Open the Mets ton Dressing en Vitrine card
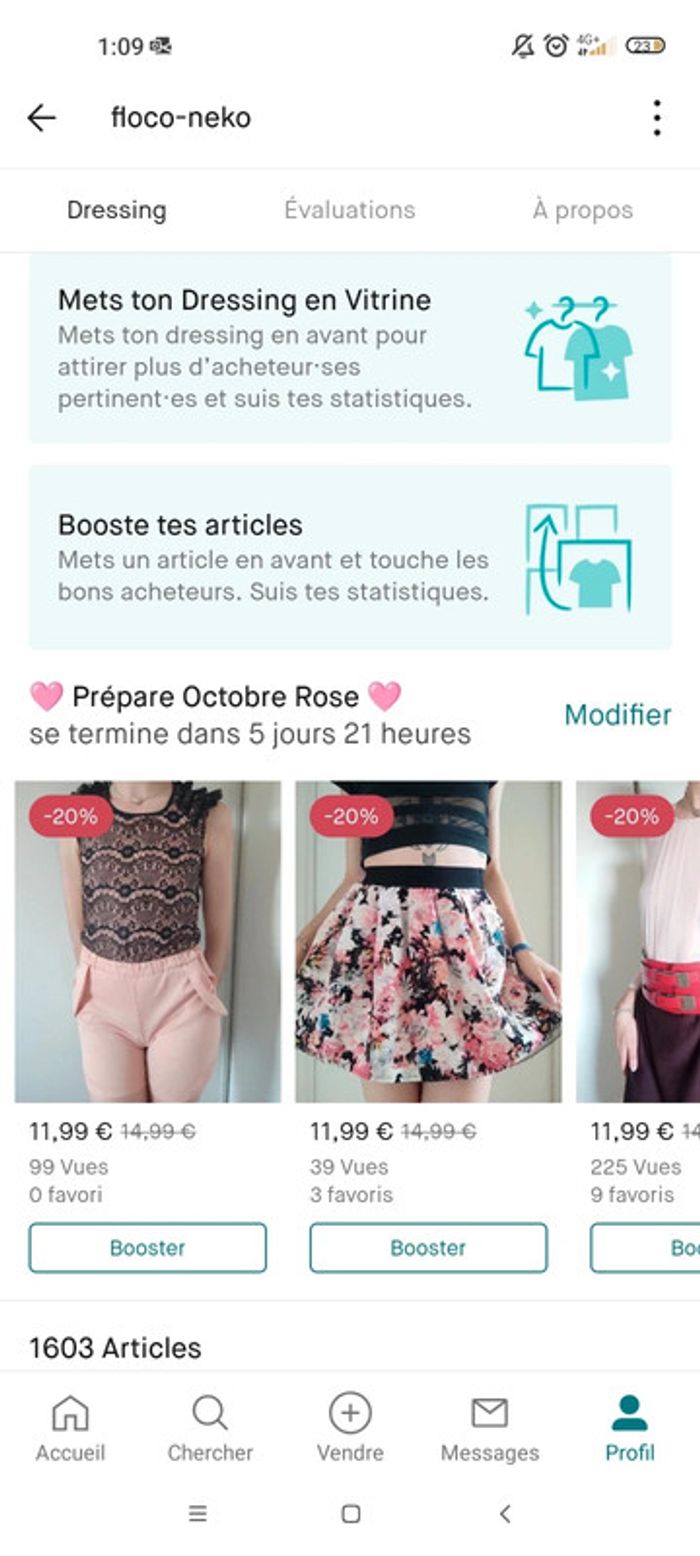The height and width of the screenshot is (1556, 700). point(350,348)
